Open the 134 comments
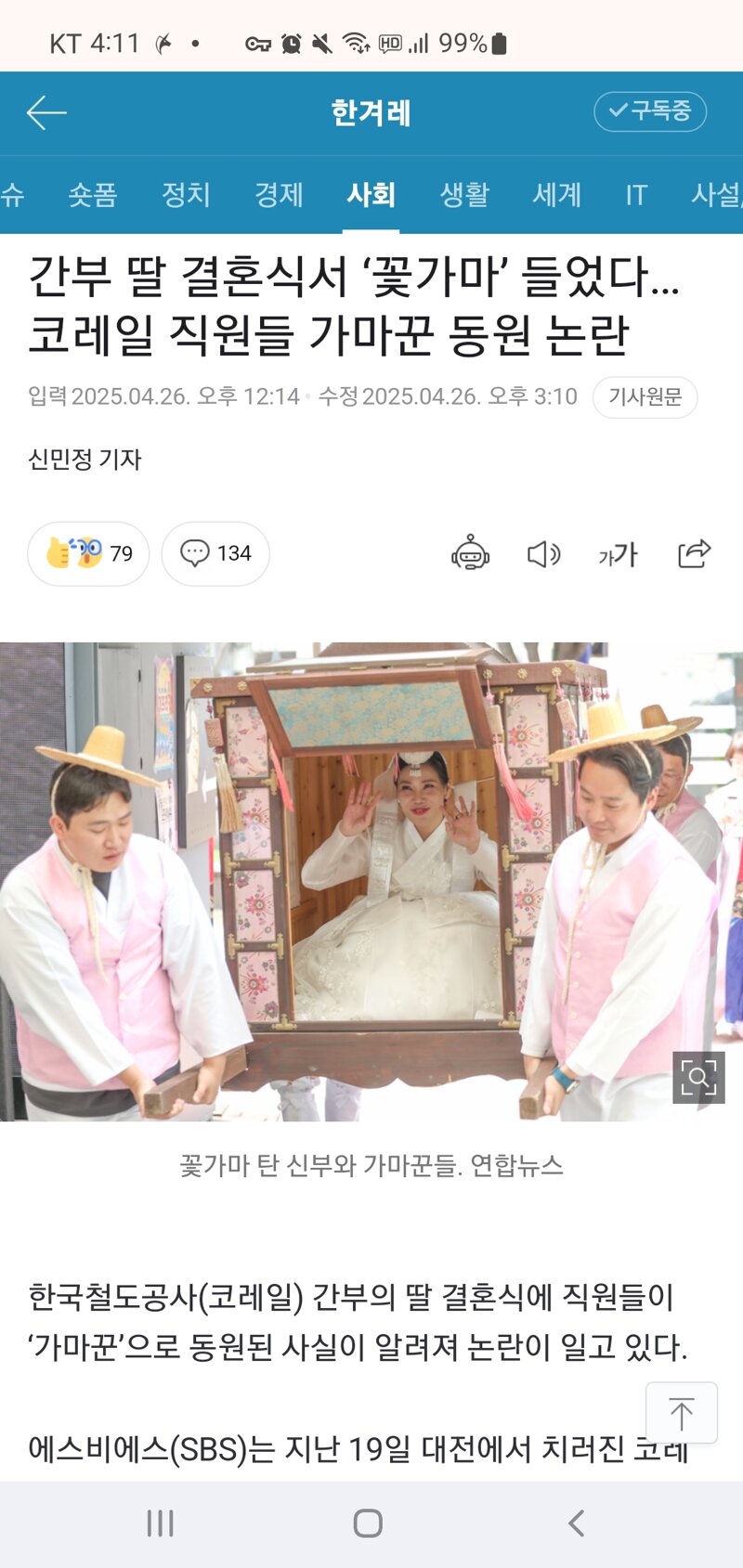This screenshot has height=1568, width=743. click(x=215, y=553)
